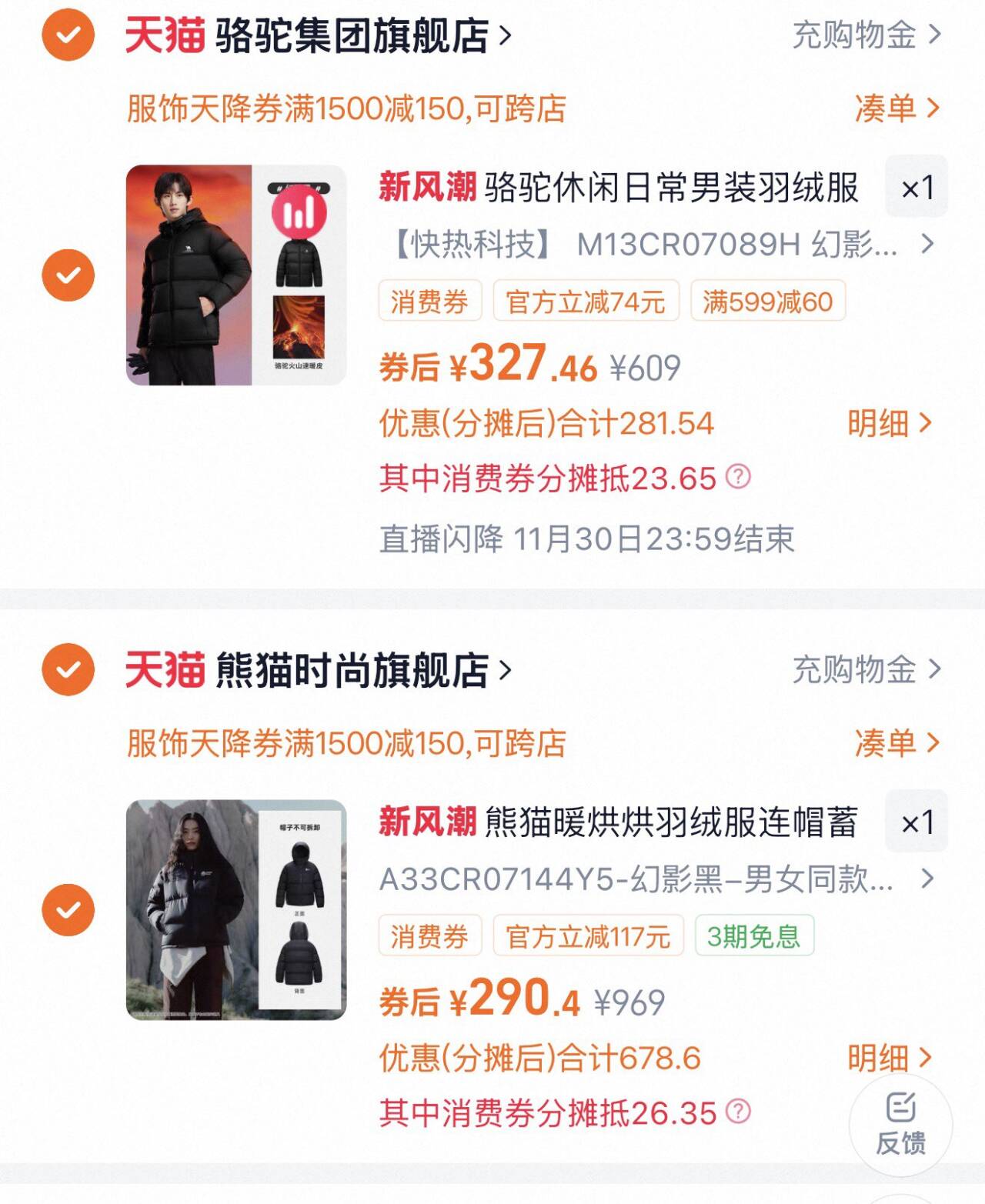
Task: Change the M13CR07089H variant selection
Action: (x=662, y=245)
